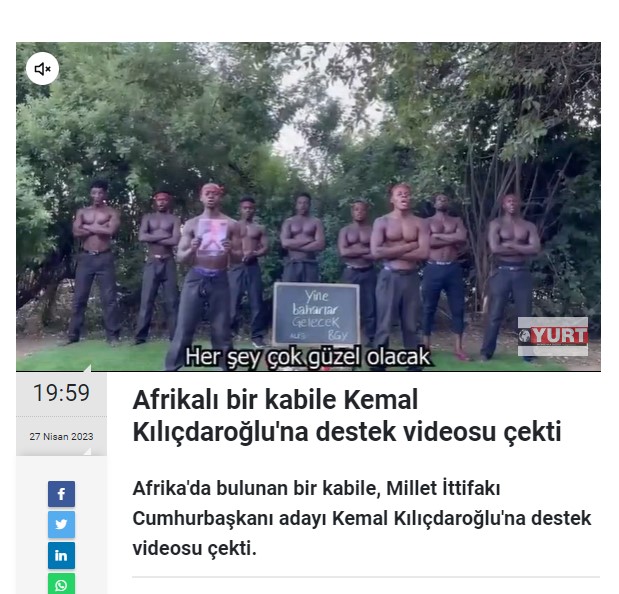Image resolution: width=619 pixels, height=594 pixels.
Task: Unmute the video sound
Action: 42,69
